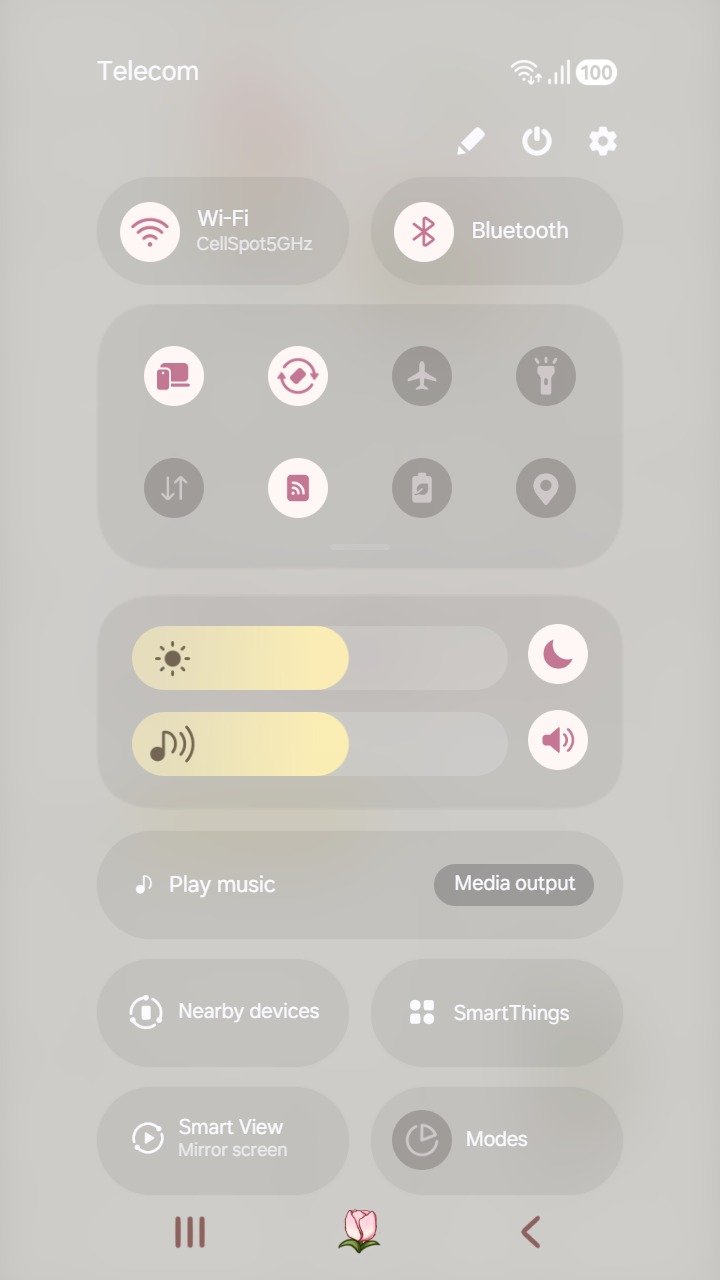Toggle Bluetooth off
The width and height of the screenshot is (720, 1280).
tap(424, 231)
